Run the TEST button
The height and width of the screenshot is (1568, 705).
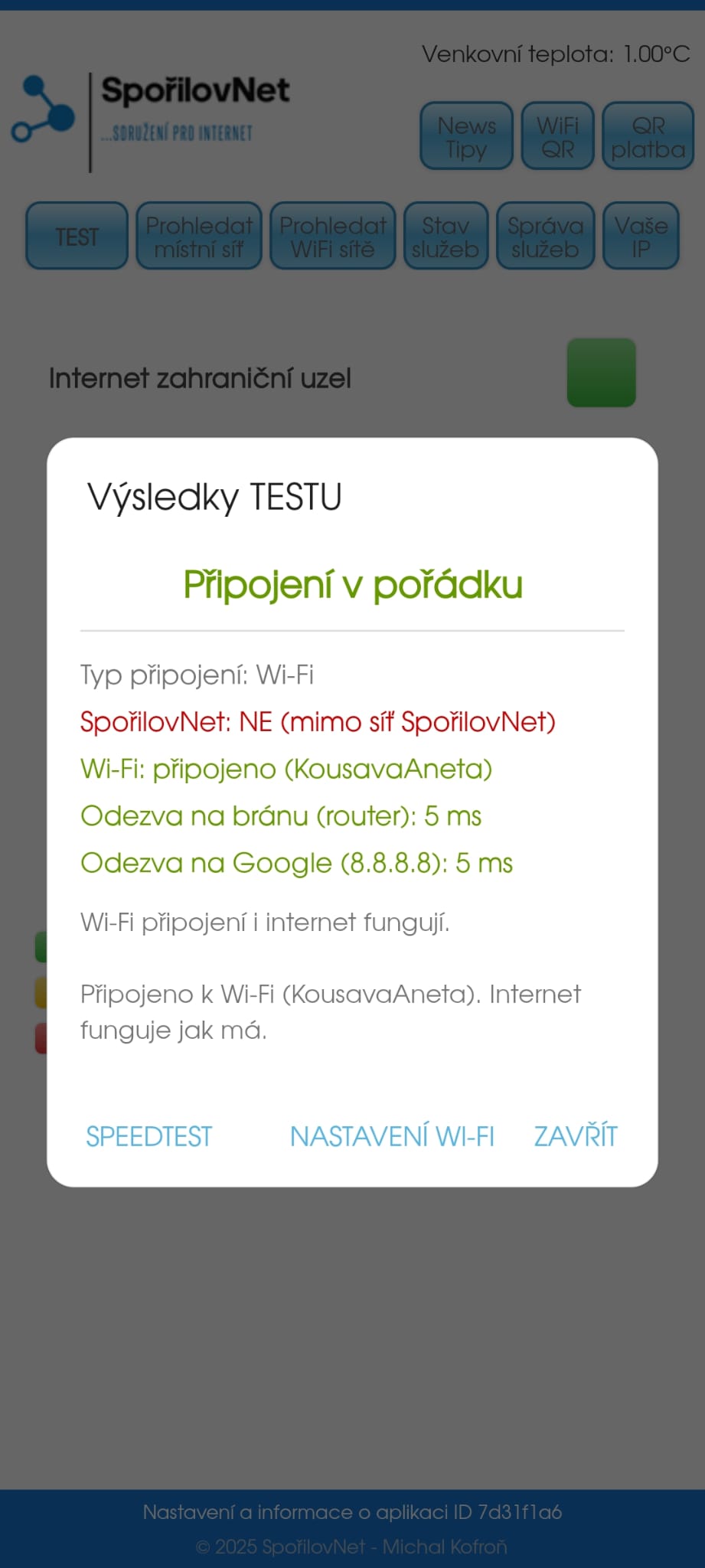(x=77, y=236)
